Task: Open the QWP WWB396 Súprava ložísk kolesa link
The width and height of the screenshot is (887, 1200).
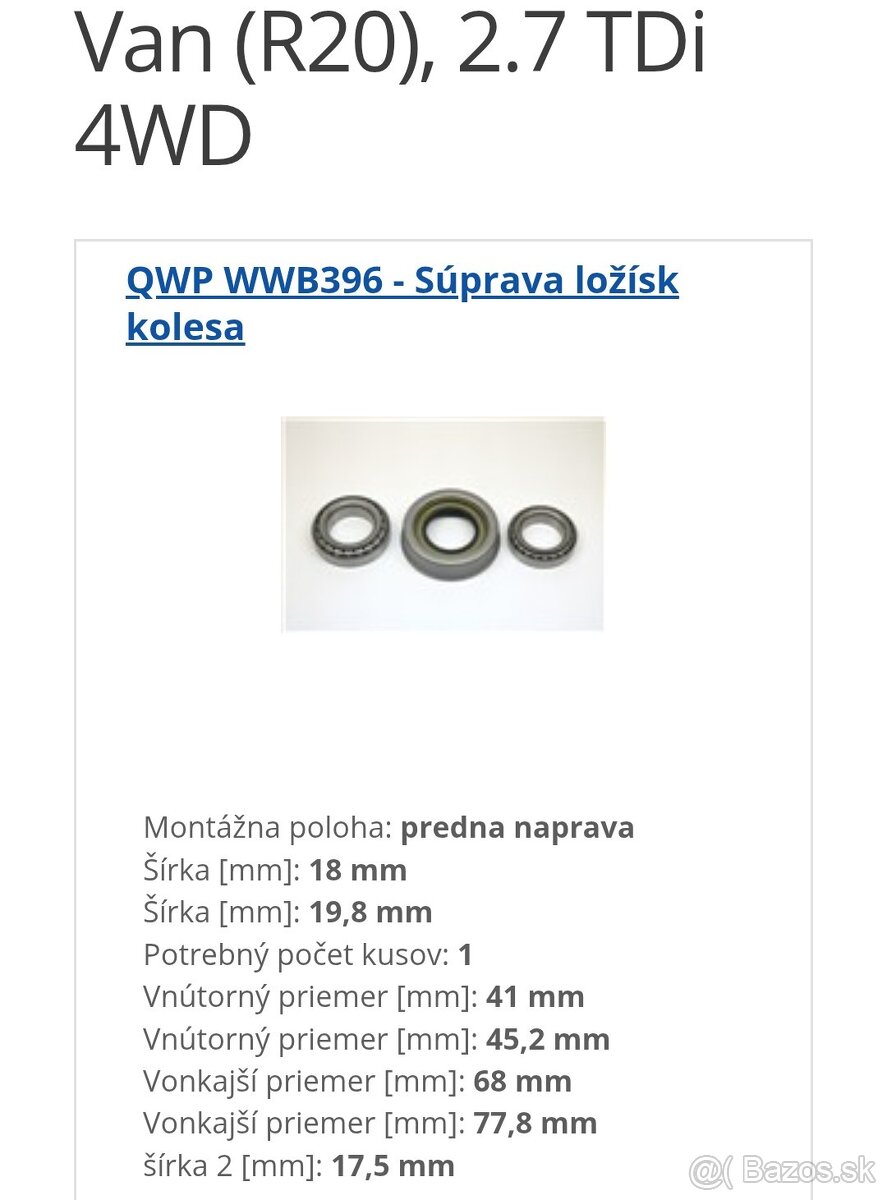Action: [402, 282]
